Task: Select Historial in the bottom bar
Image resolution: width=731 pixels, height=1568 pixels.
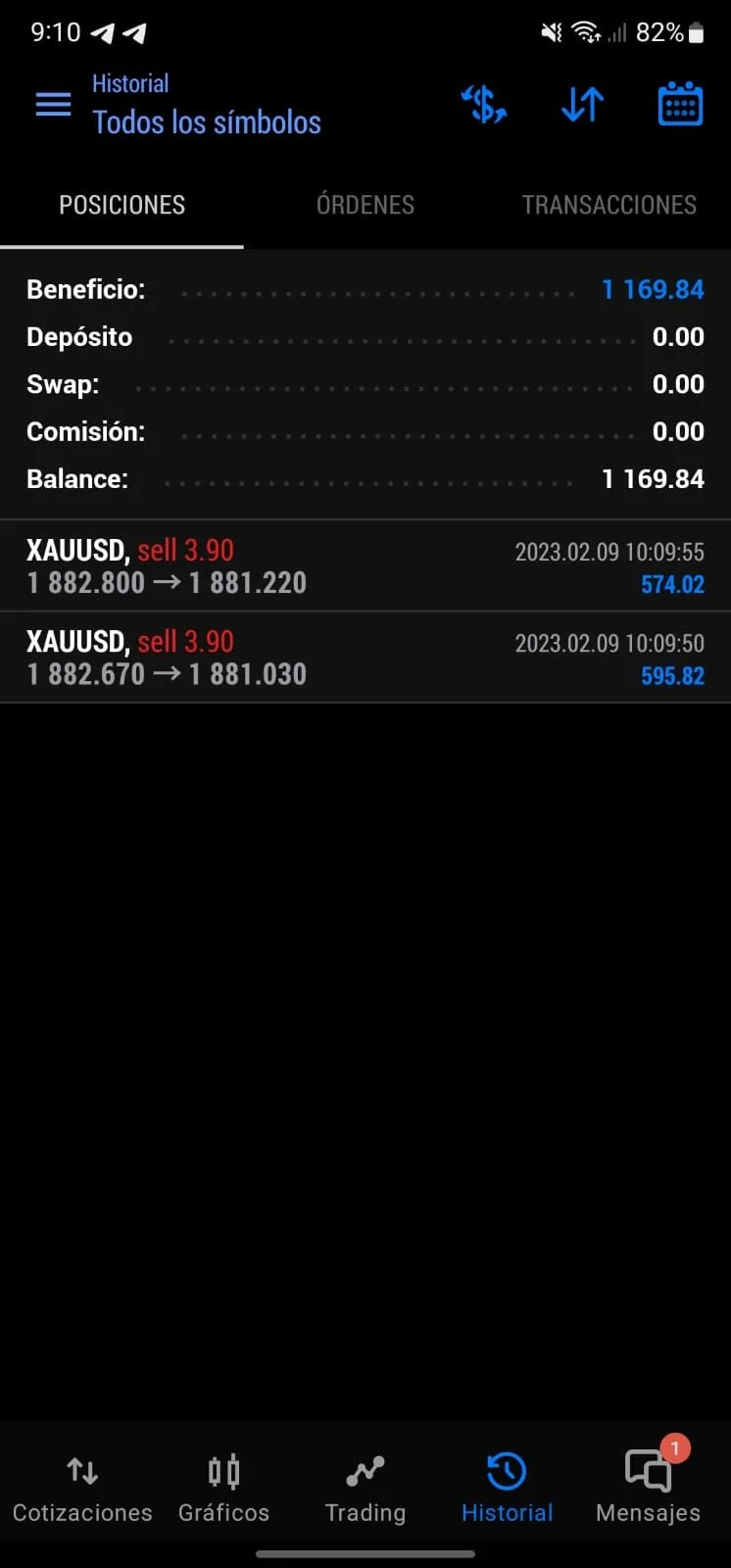Action: [x=507, y=1488]
